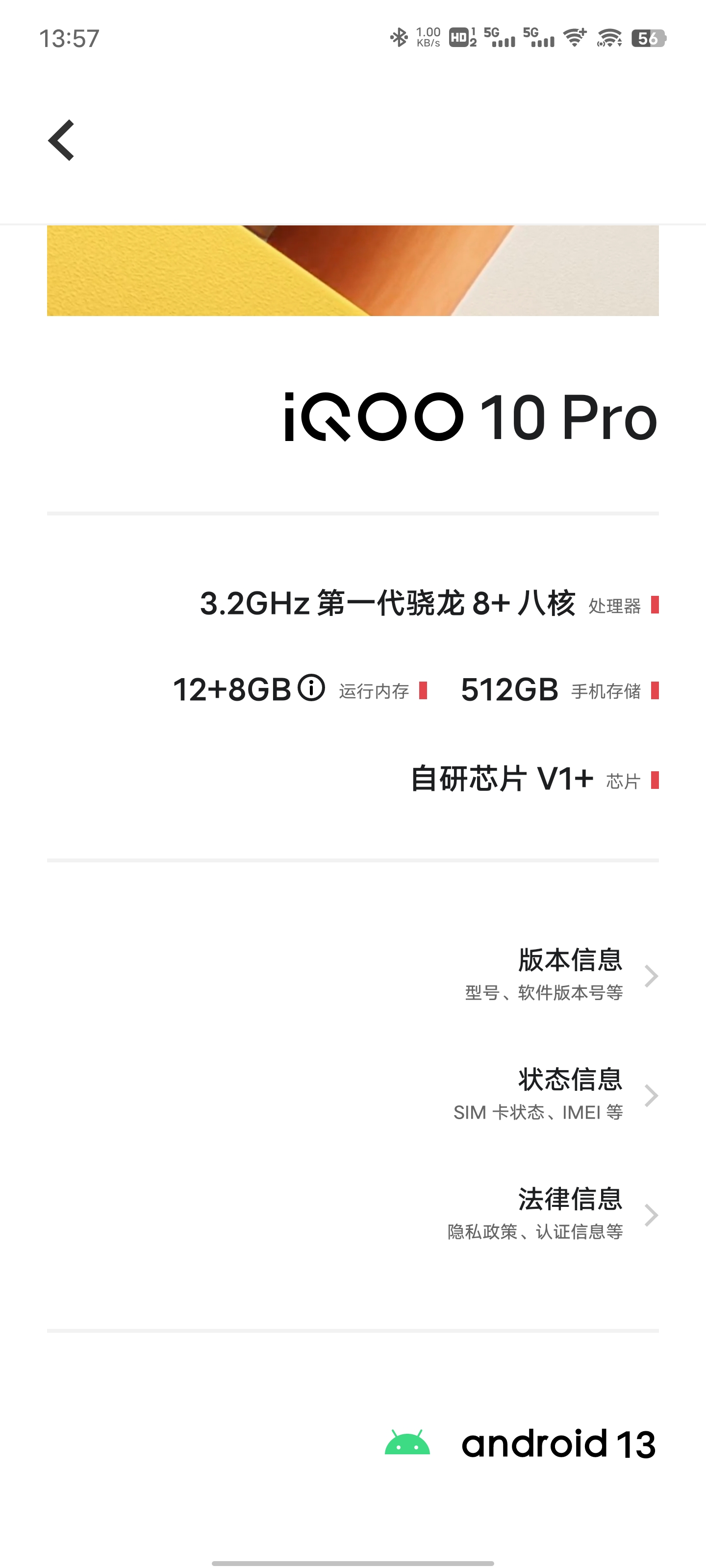Tap the info icon beside 12+8GB

(311, 688)
